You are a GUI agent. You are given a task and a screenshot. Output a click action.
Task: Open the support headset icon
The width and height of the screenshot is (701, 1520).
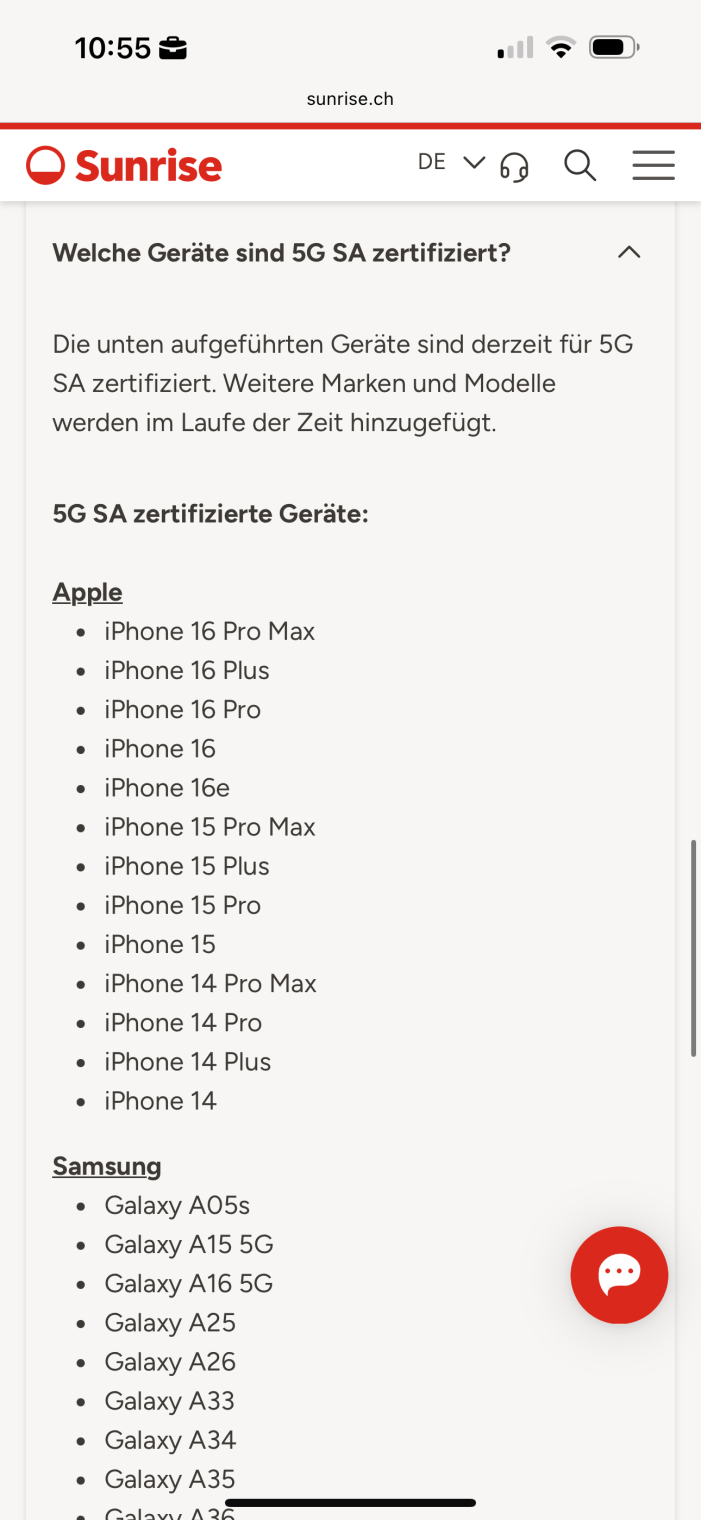[x=514, y=166]
